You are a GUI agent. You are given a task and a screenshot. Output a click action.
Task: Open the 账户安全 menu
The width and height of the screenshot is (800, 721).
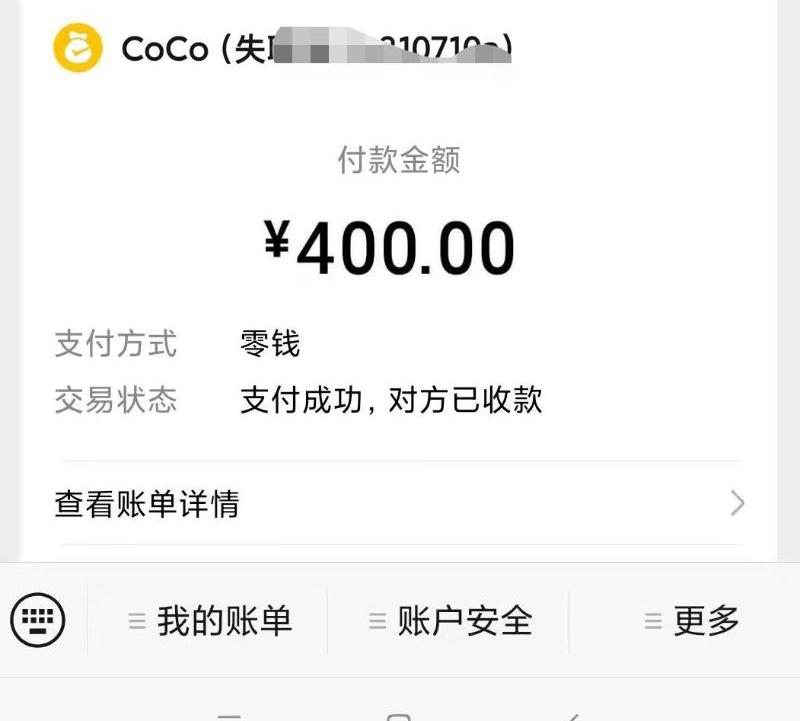click(450, 621)
